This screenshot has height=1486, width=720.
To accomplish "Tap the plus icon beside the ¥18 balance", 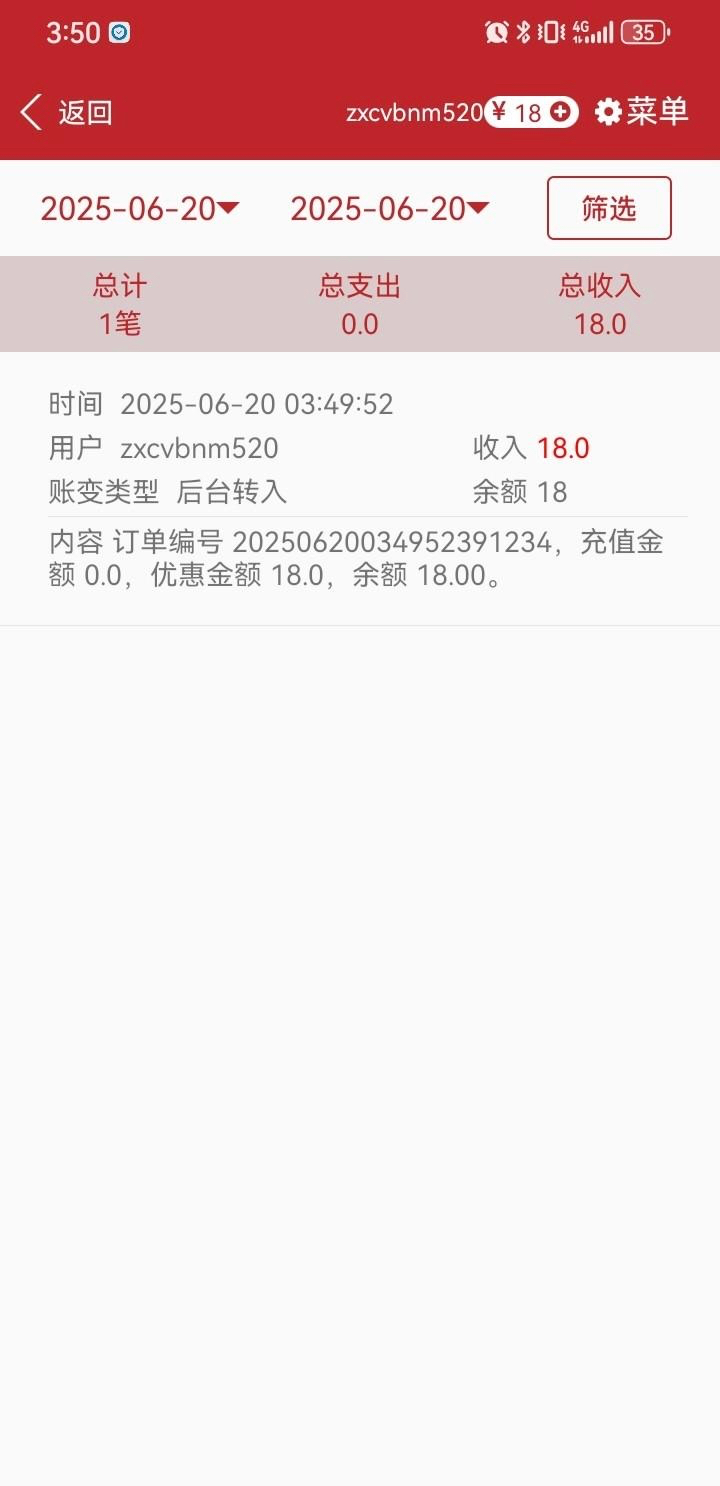I will [x=561, y=113].
